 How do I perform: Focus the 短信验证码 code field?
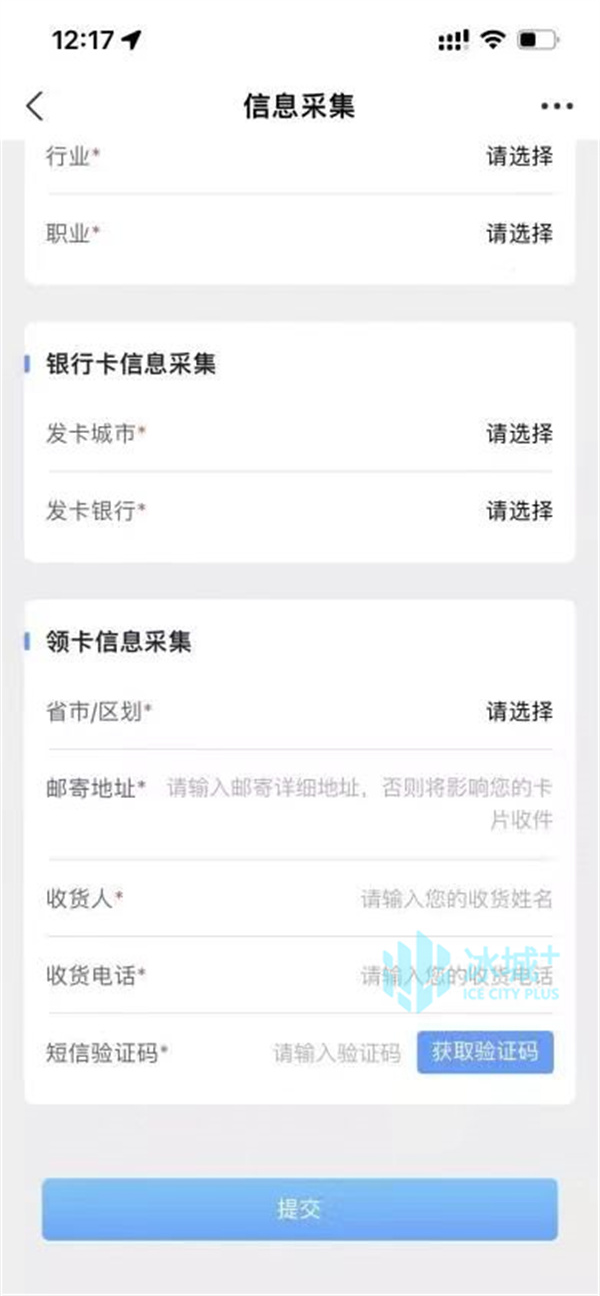(337, 1053)
